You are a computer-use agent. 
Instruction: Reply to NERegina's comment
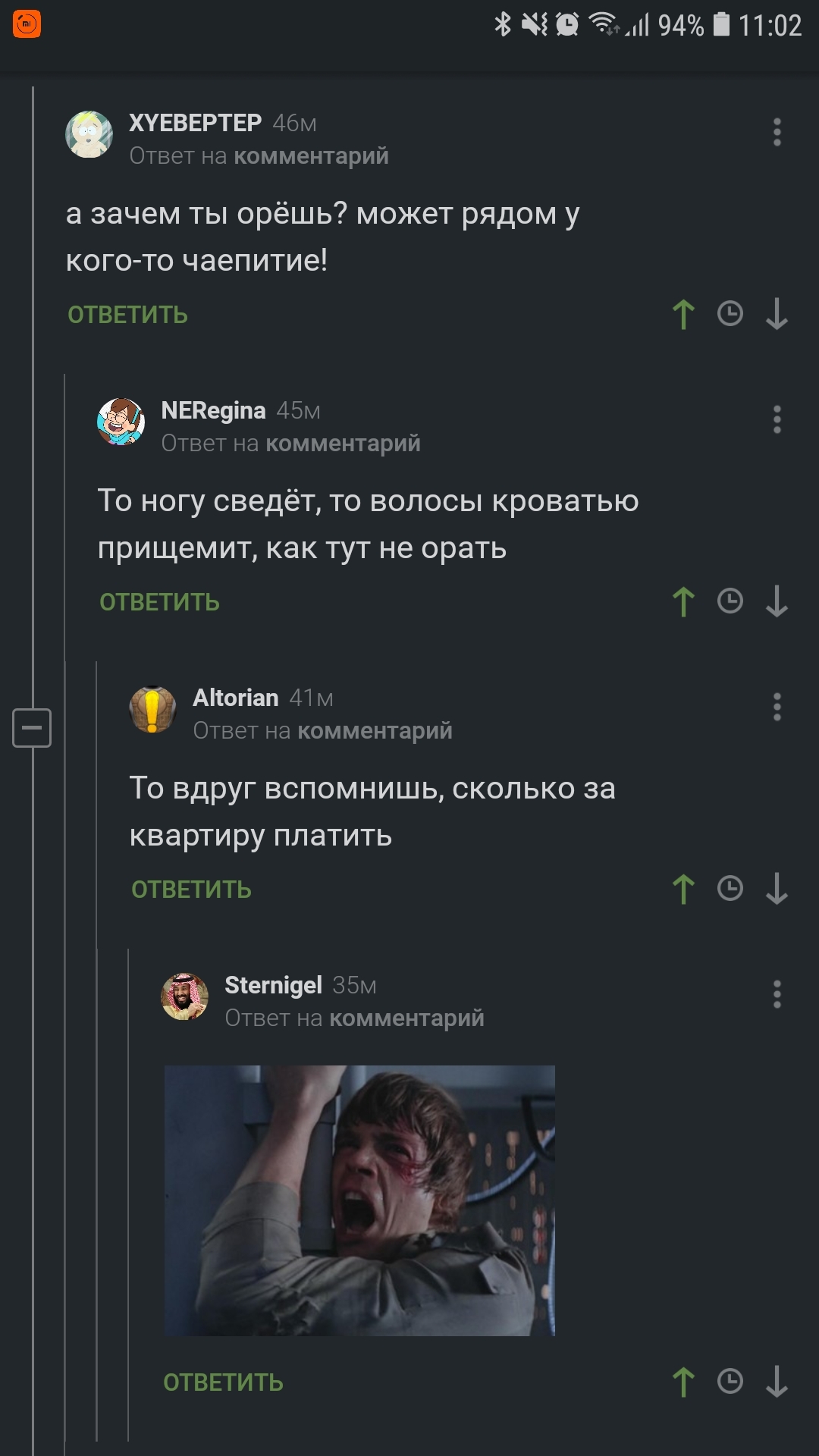tap(159, 602)
